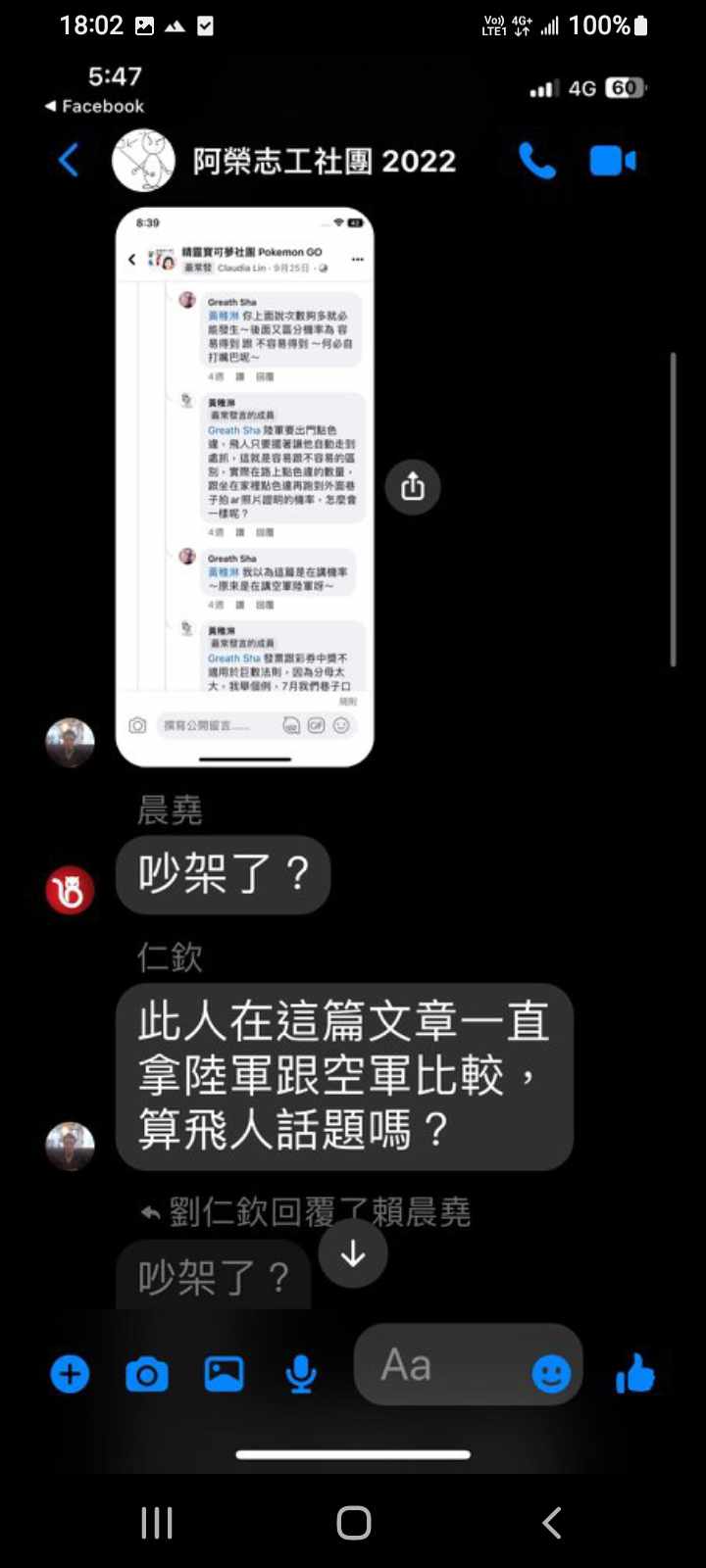Pick a photo from the gallery
Viewport: 706px width, 1568px height.
click(x=224, y=1374)
